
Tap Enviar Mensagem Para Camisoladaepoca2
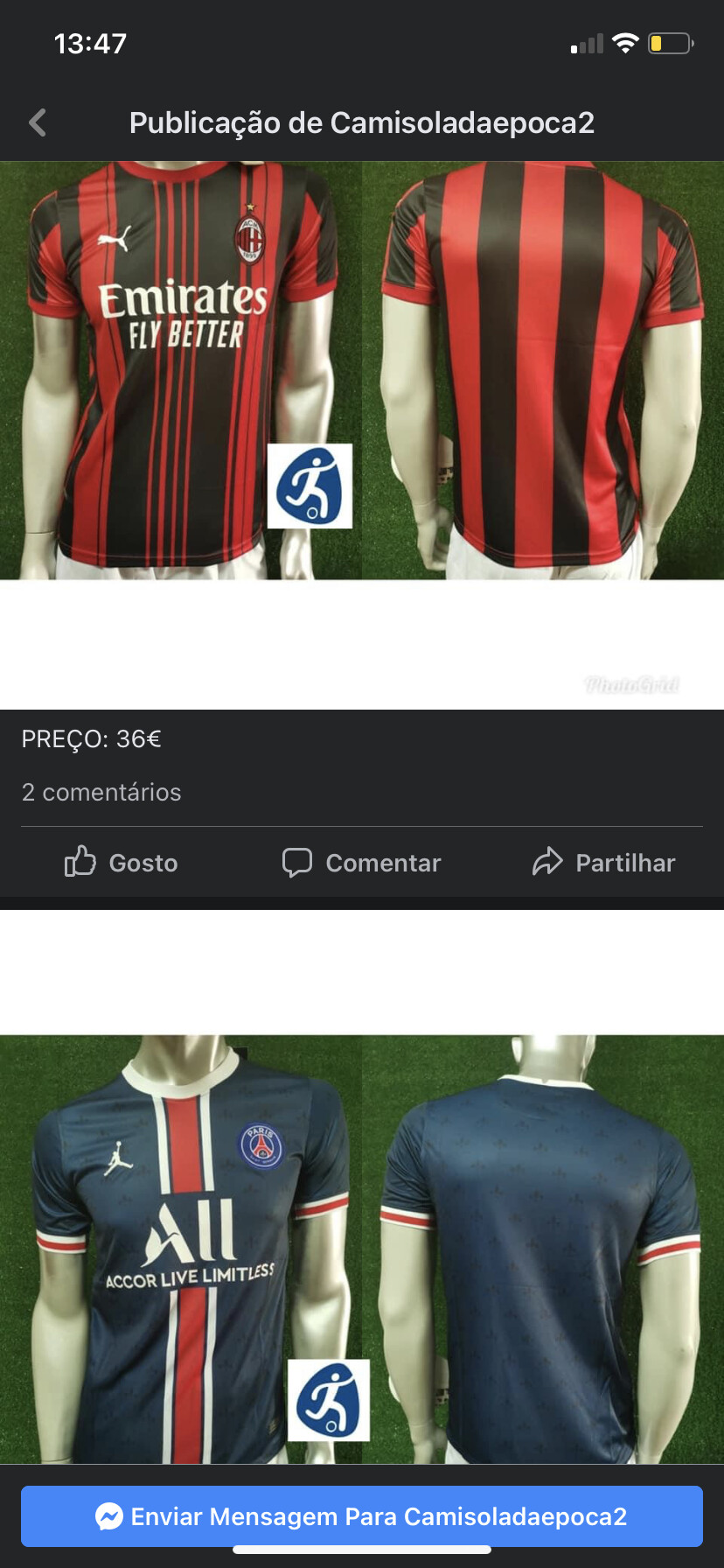point(362,1516)
